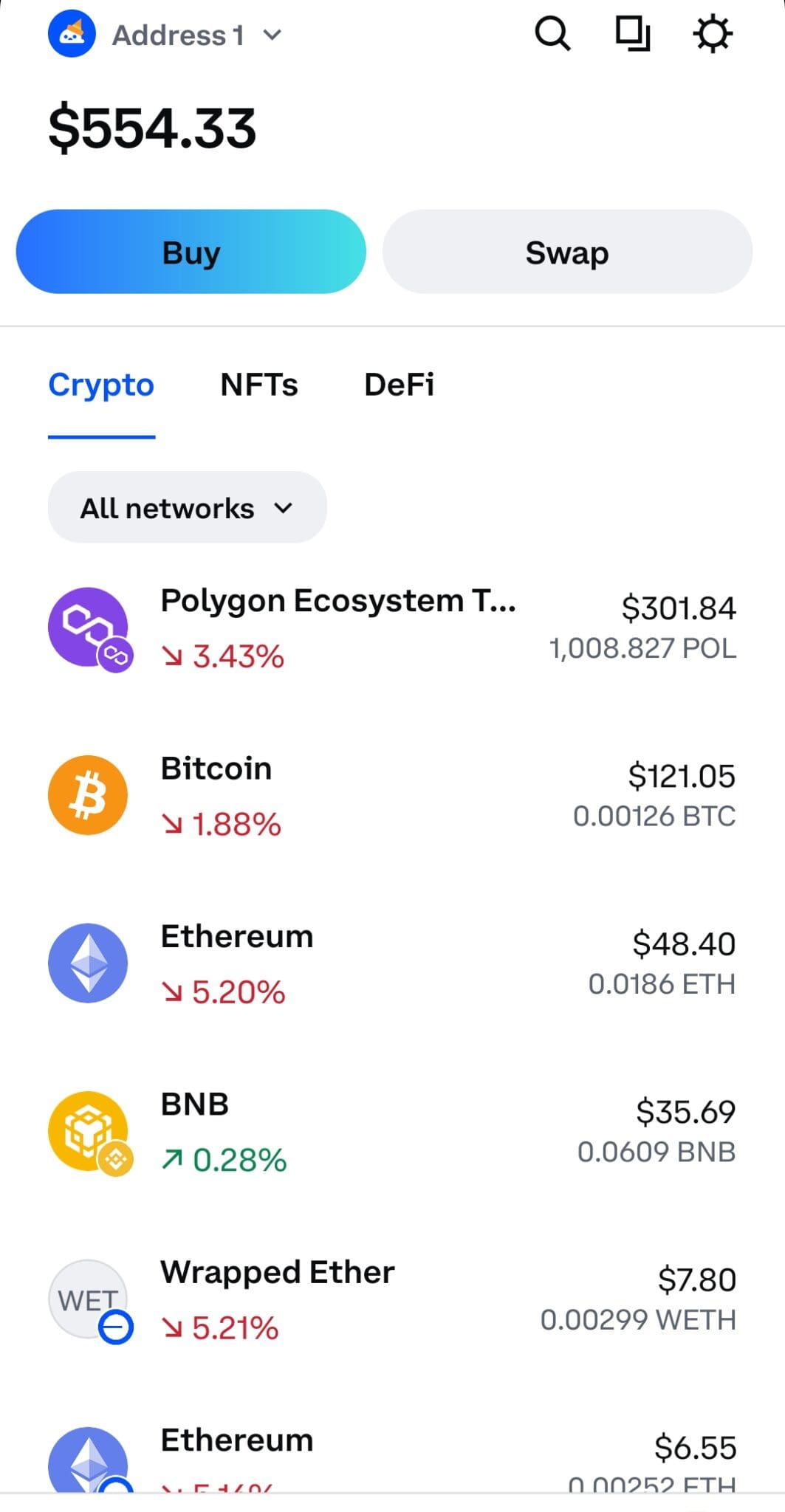The width and height of the screenshot is (785, 1512).
Task: Switch to the NFTs tab
Action: [x=260, y=384]
